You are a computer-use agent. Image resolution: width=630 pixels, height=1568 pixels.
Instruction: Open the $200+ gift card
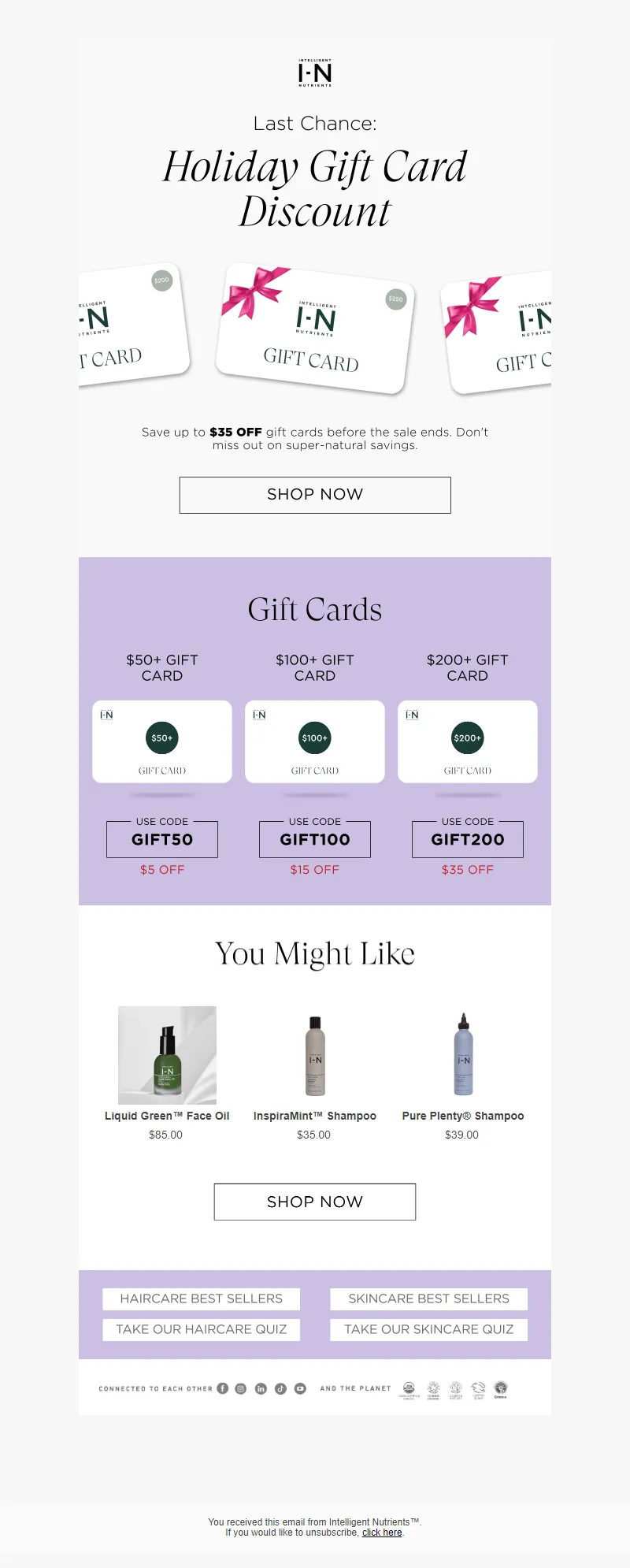[468, 741]
